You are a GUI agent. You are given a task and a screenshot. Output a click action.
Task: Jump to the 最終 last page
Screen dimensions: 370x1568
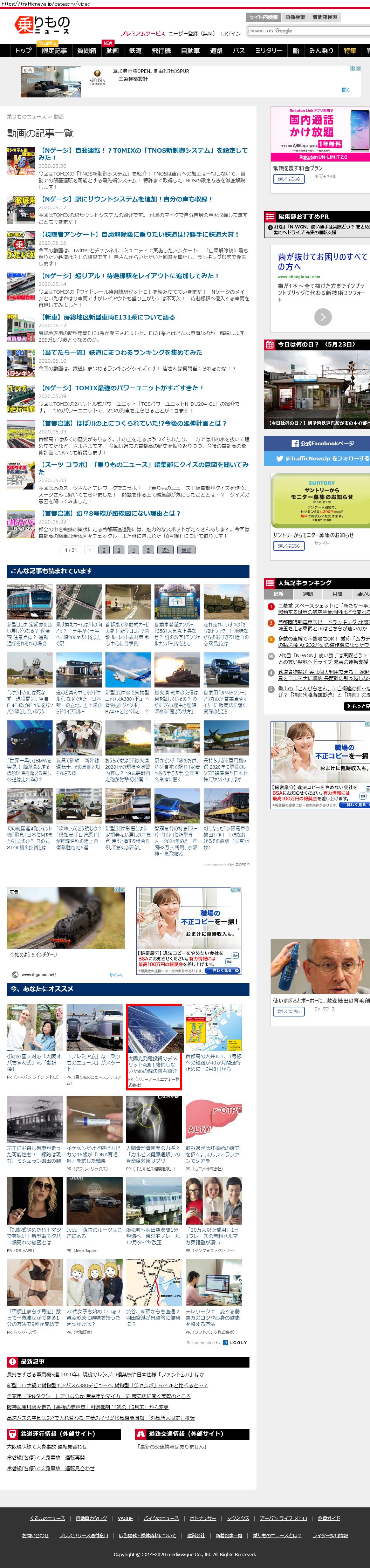click(186, 550)
